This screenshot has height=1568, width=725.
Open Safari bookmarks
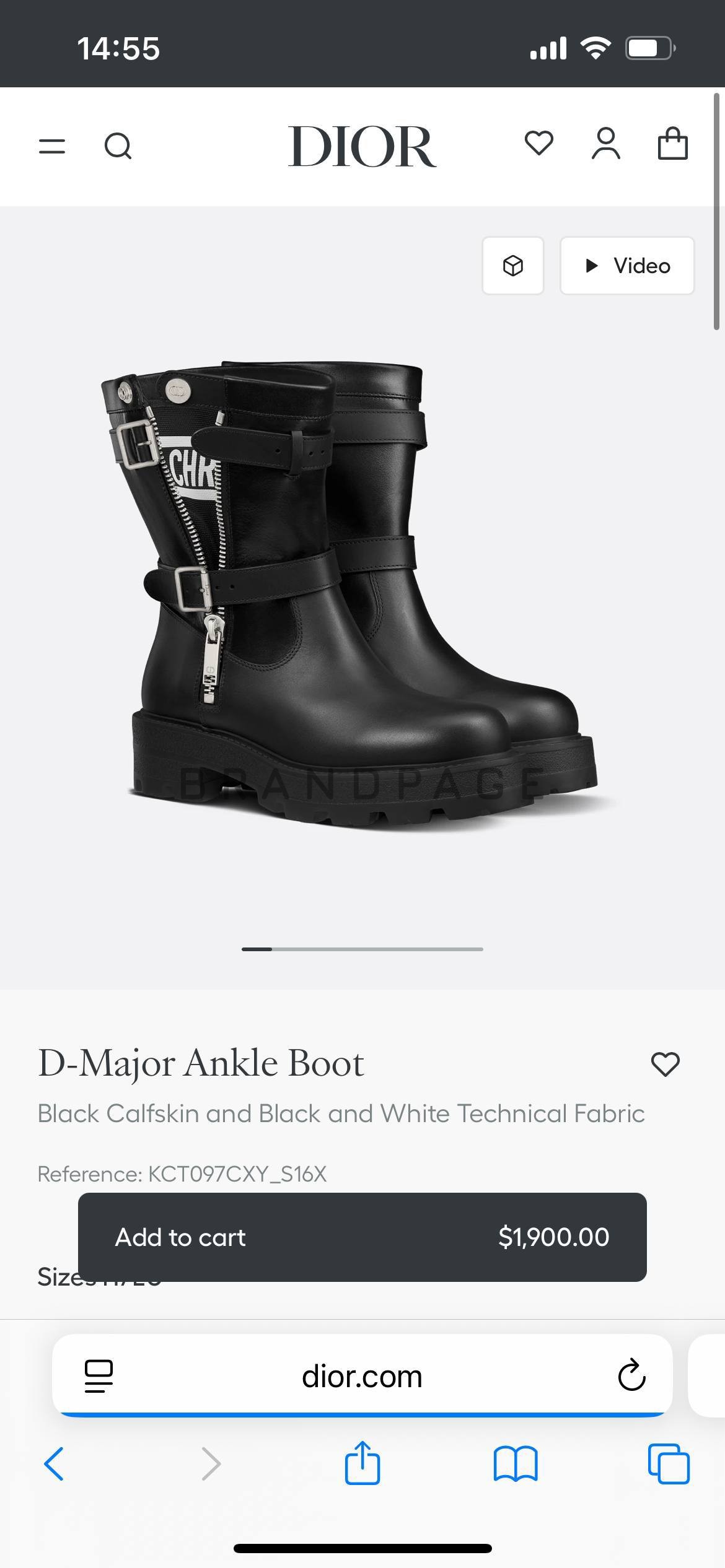(516, 1464)
